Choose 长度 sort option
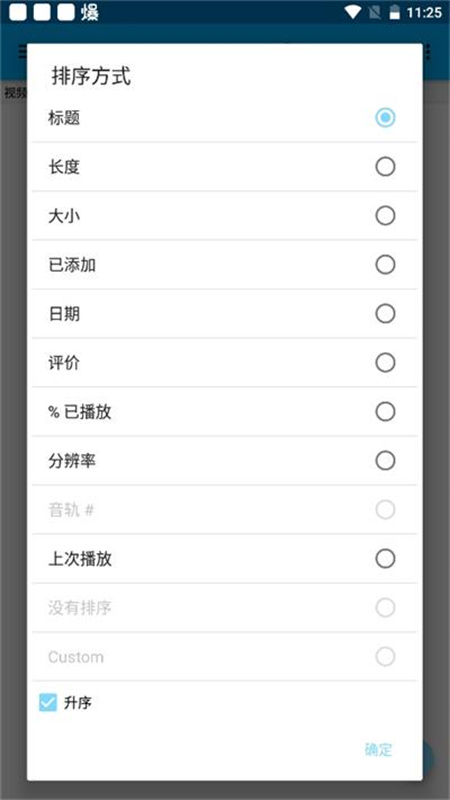Screen dimensions: 450x800 pos(224,167)
